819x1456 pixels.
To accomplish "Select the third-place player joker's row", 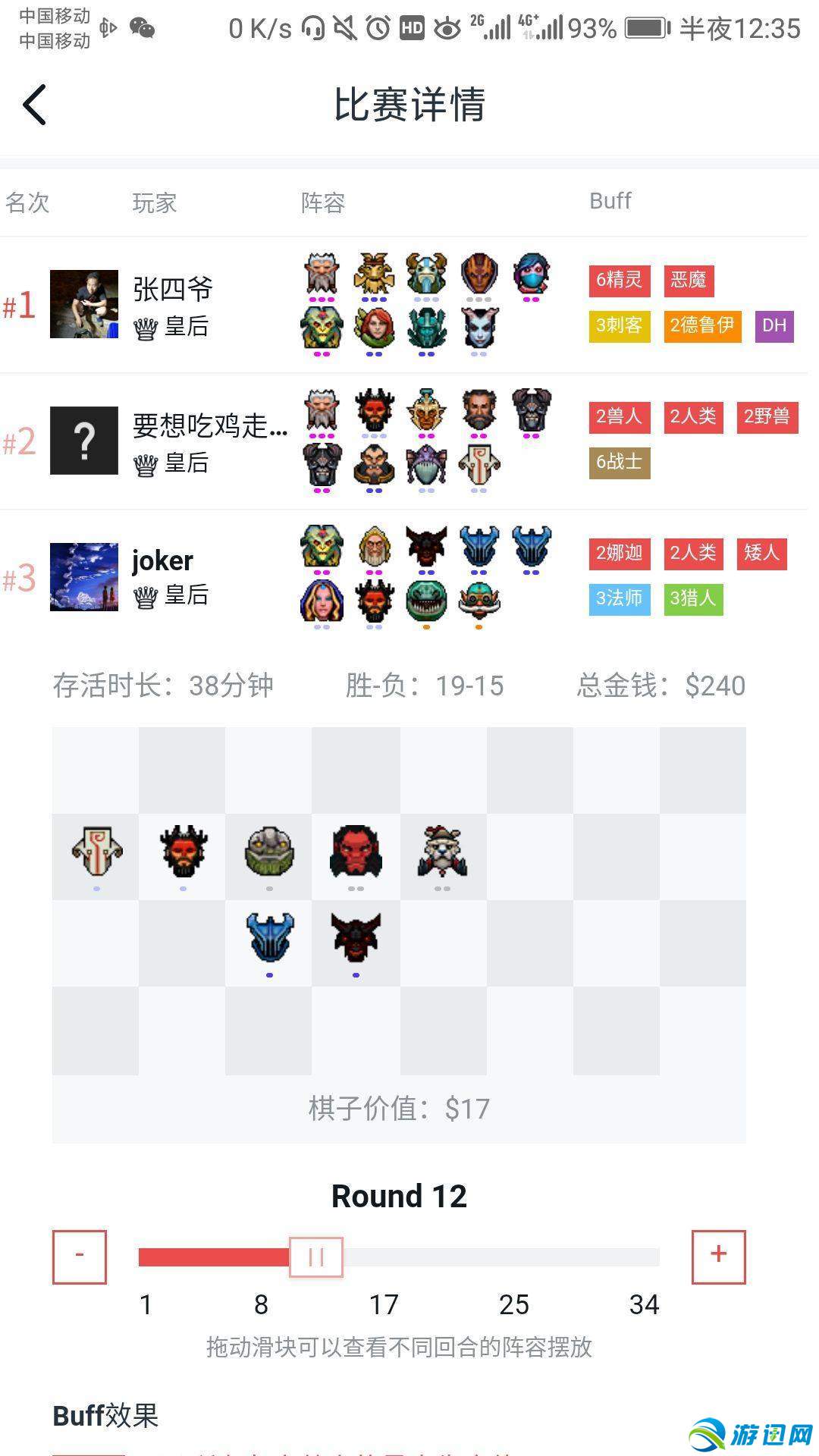I will click(162, 576).
